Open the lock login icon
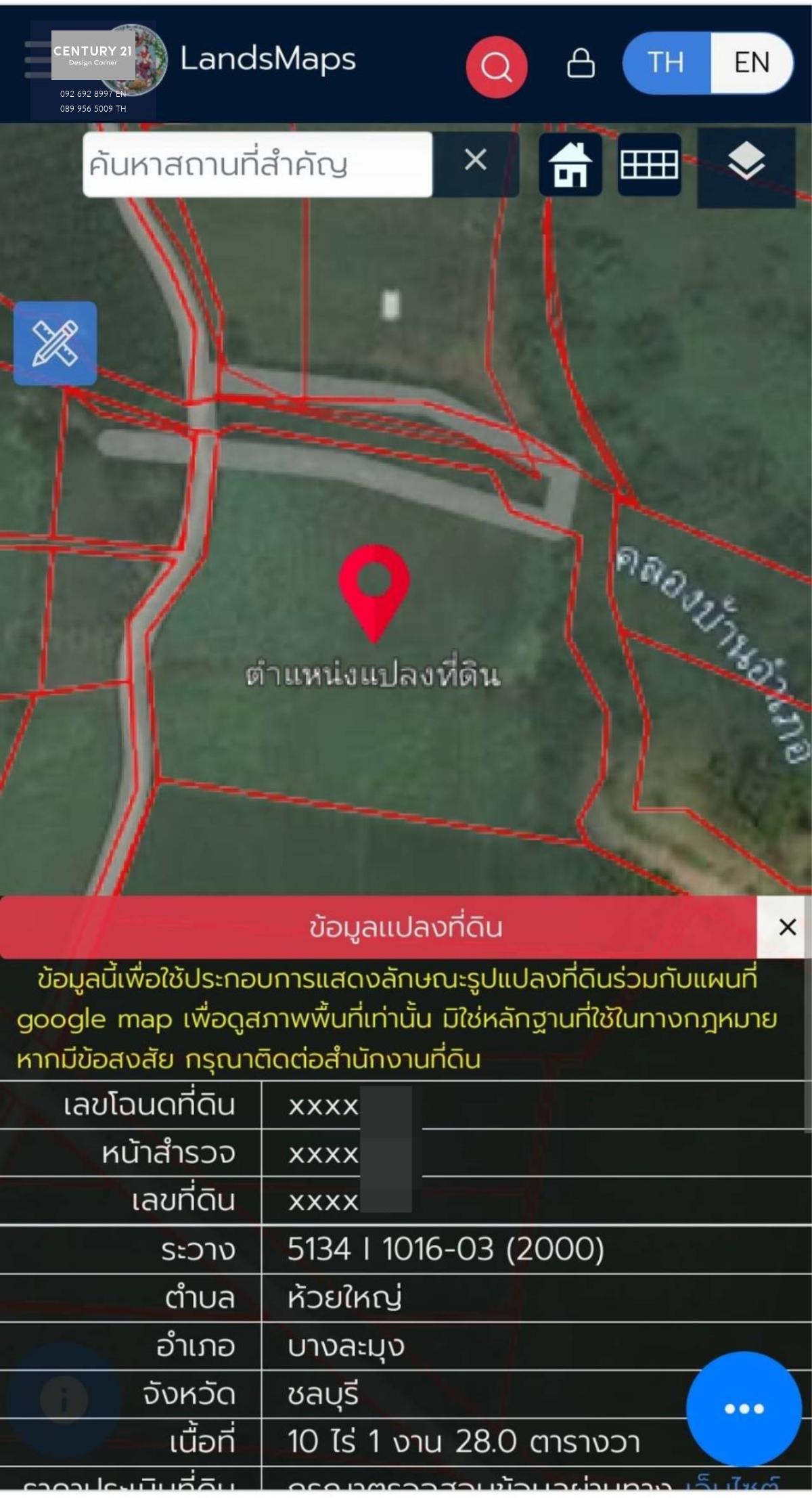 pos(580,63)
